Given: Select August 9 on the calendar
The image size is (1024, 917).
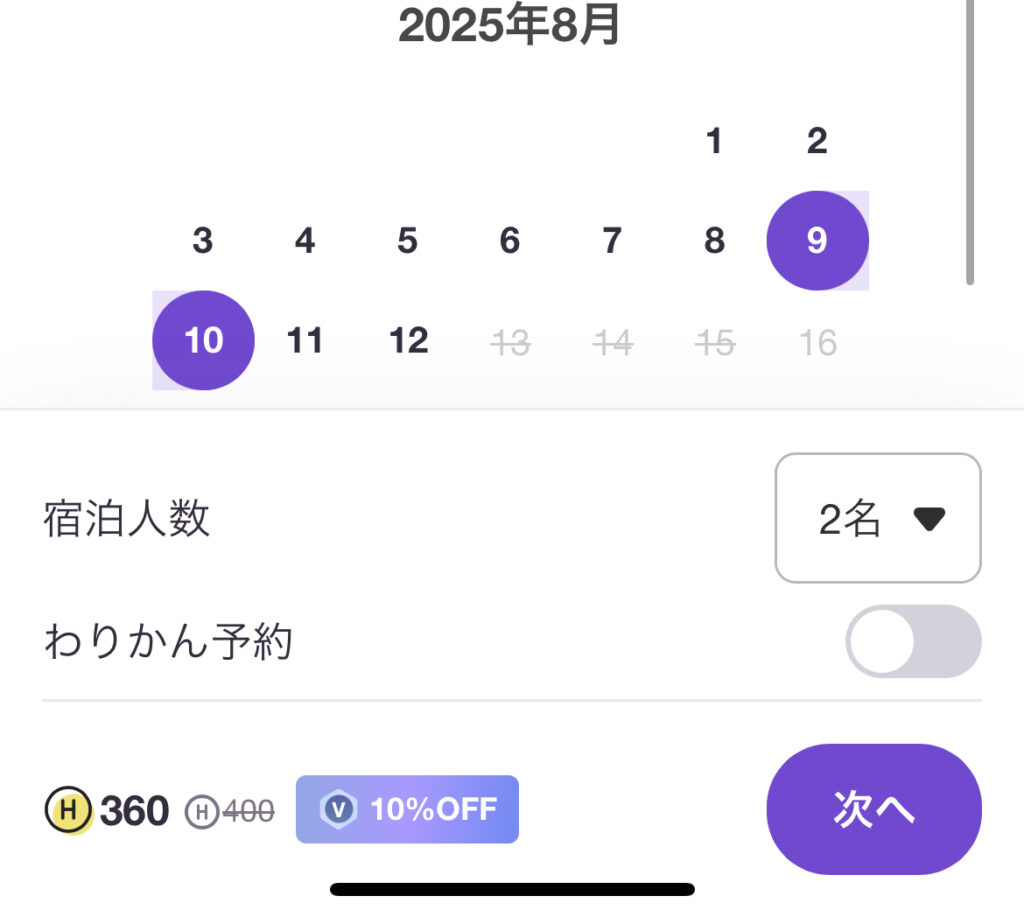Looking at the screenshot, I should tap(817, 241).
